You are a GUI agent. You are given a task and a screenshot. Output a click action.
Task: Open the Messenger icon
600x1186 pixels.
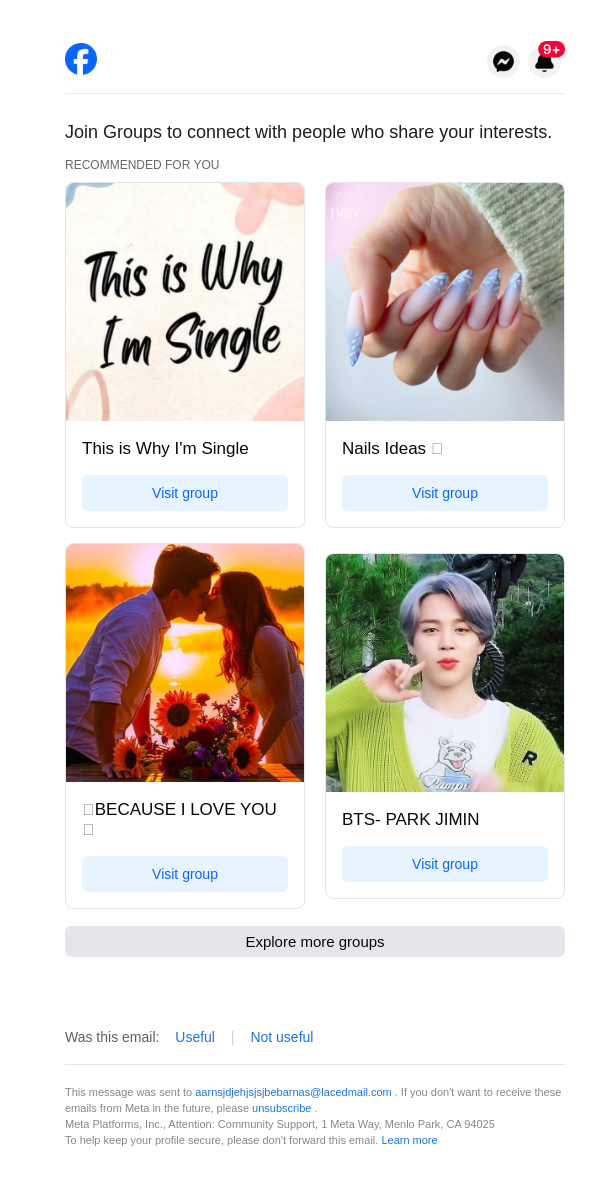pyautogui.click(x=504, y=62)
